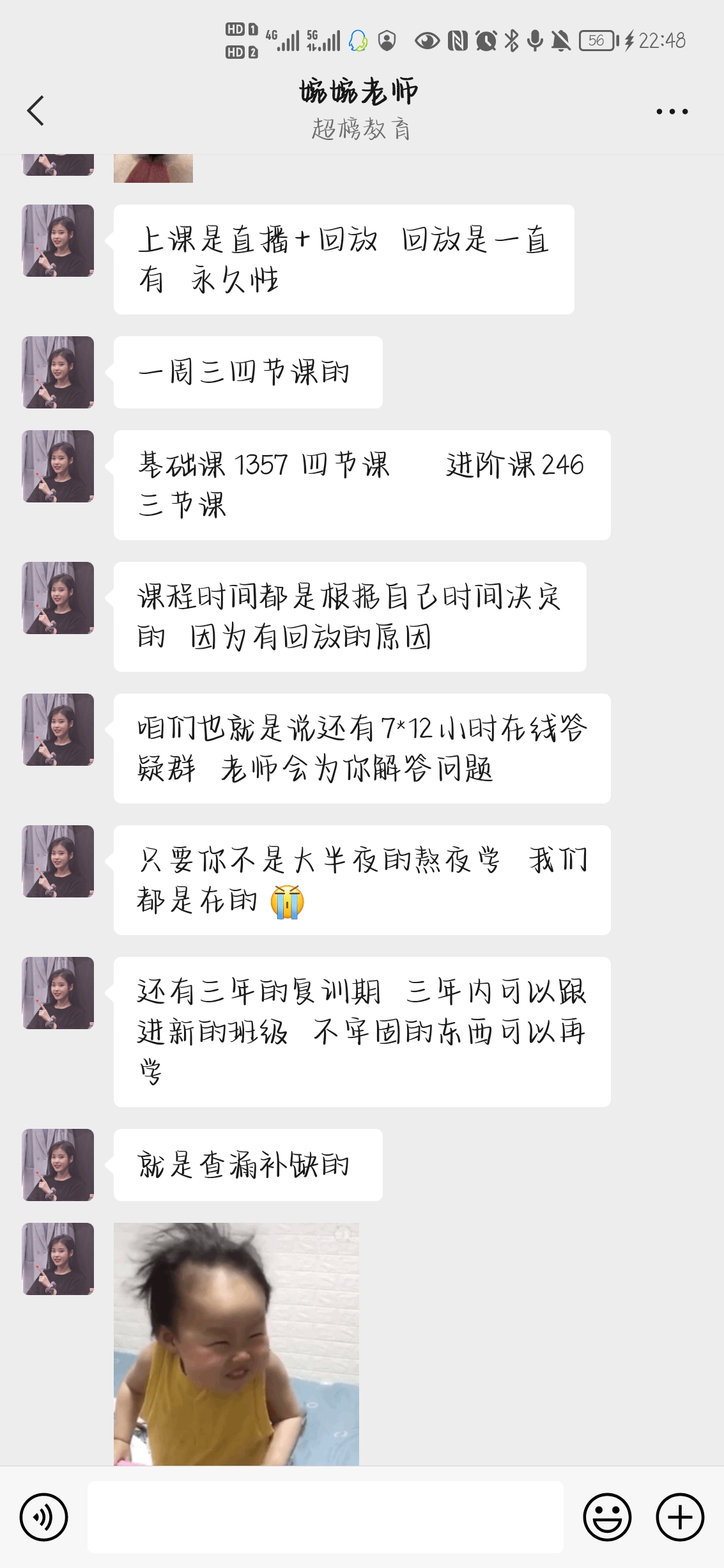Viewport: 724px width, 1568px height.
Task: Switch to voice message input
Action: [43, 1517]
